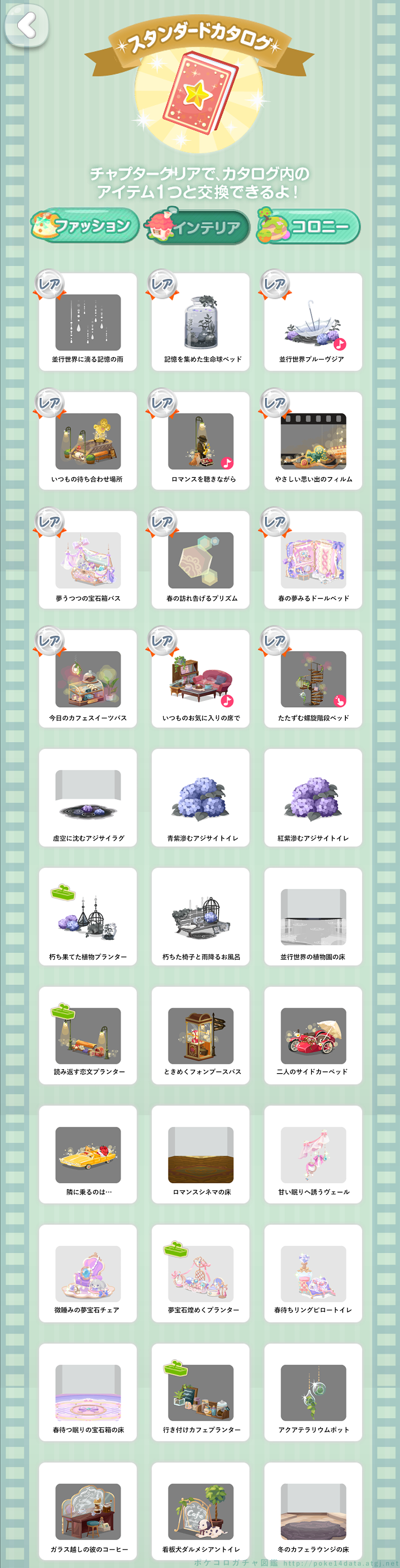This screenshot has height=1568, width=400.
Task: View 春の訪れ告げるプリズム item
Action: pos(200,560)
